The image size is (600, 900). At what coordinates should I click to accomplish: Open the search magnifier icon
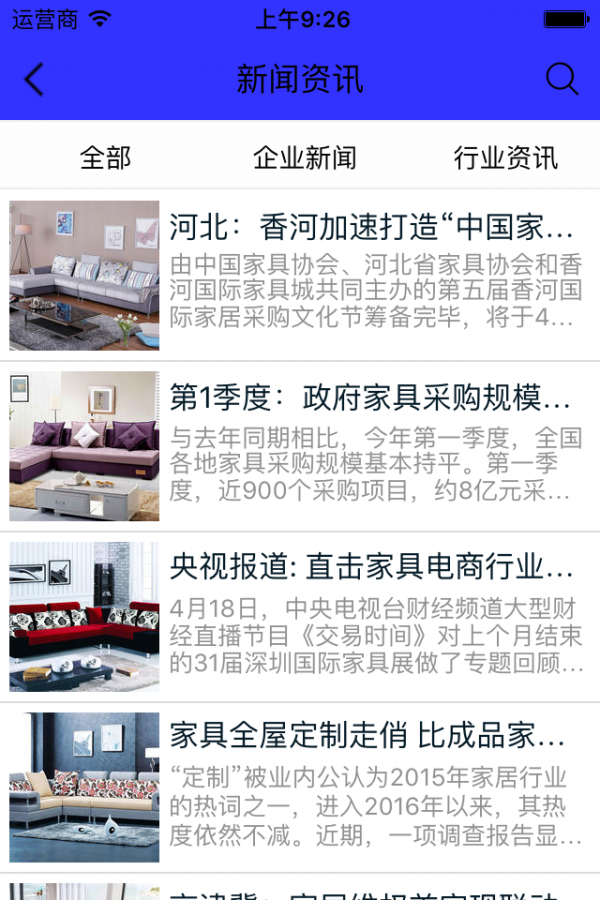[562, 79]
